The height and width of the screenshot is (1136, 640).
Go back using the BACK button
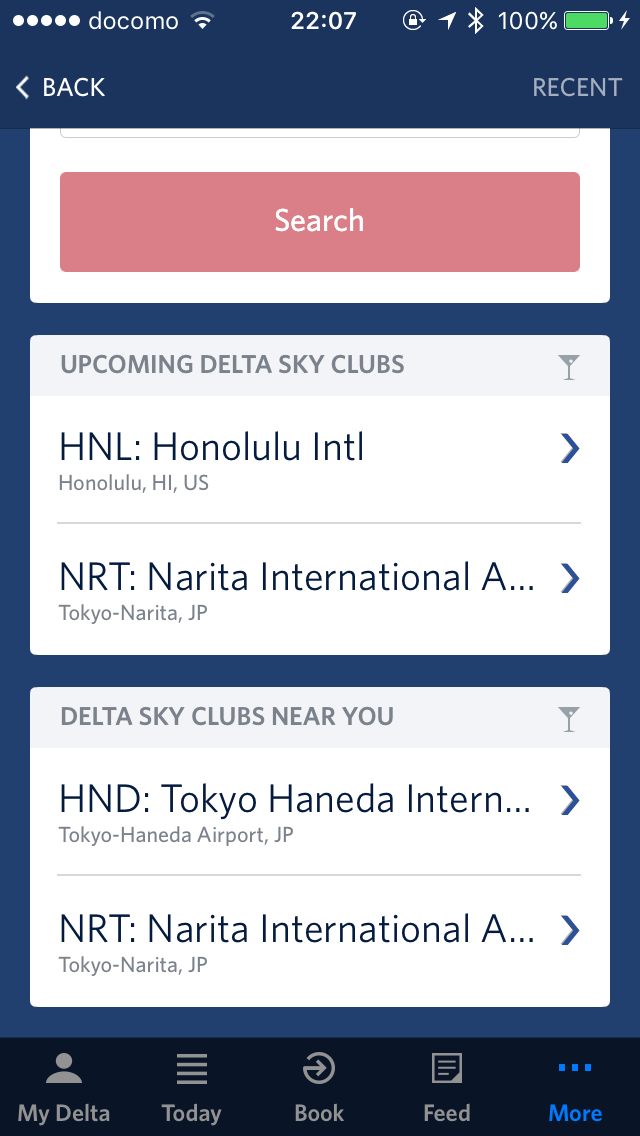[61, 88]
